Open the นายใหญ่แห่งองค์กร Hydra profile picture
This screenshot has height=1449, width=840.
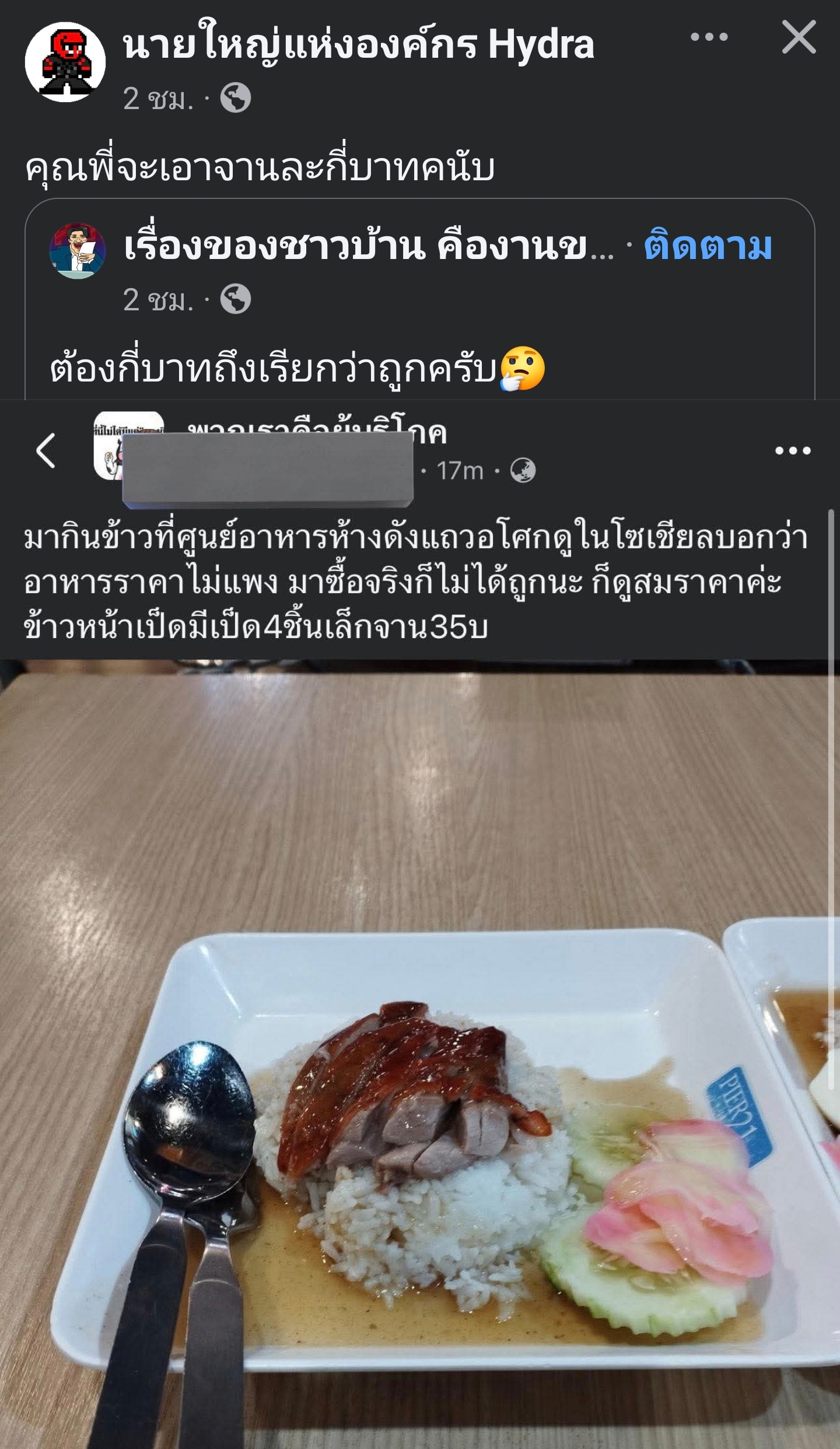[x=65, y=62]
